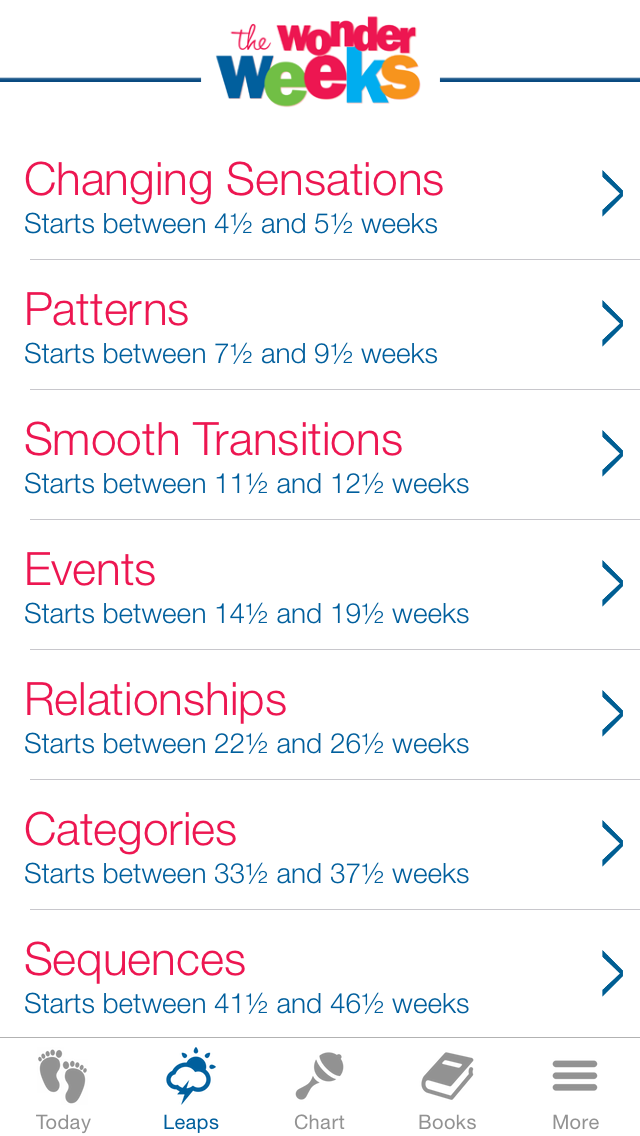This screenshot has height=1136, width=640.
Task: Open the Sequences leap
Action: point(320,976)
